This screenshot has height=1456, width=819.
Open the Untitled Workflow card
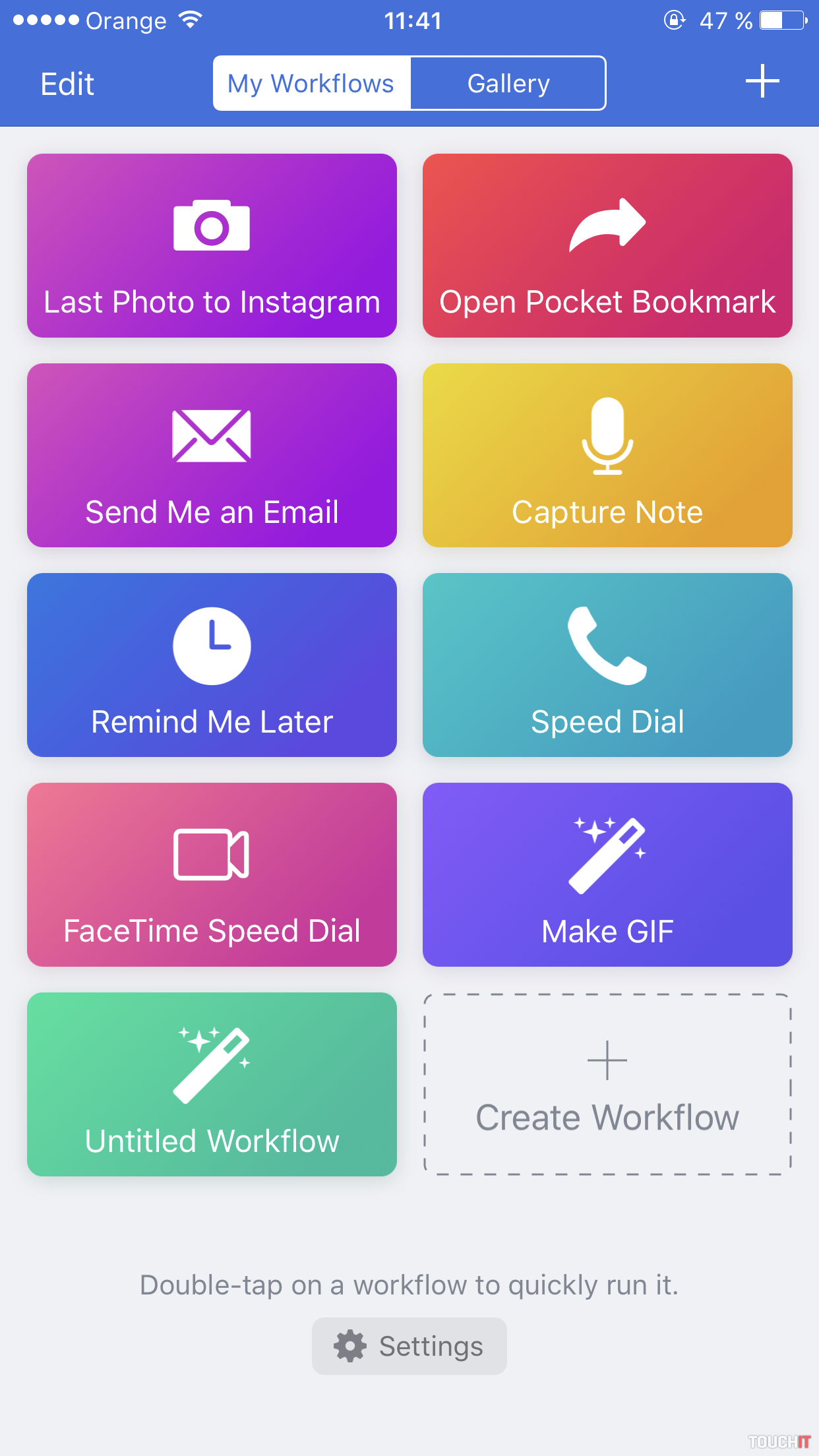pyautogui.click(x=212, y=1084)
